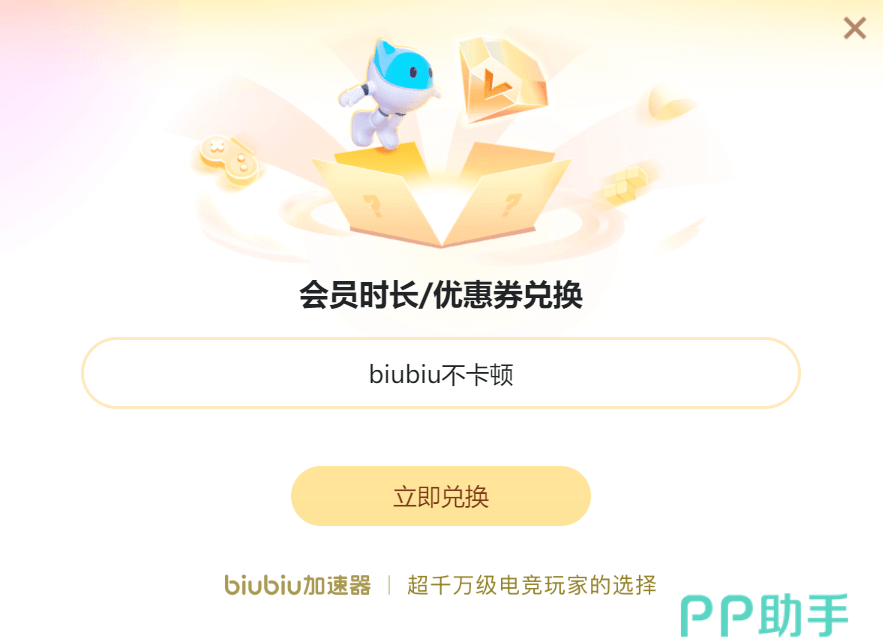
Task: Close the redemption dialog
Action: coord(854,28)
